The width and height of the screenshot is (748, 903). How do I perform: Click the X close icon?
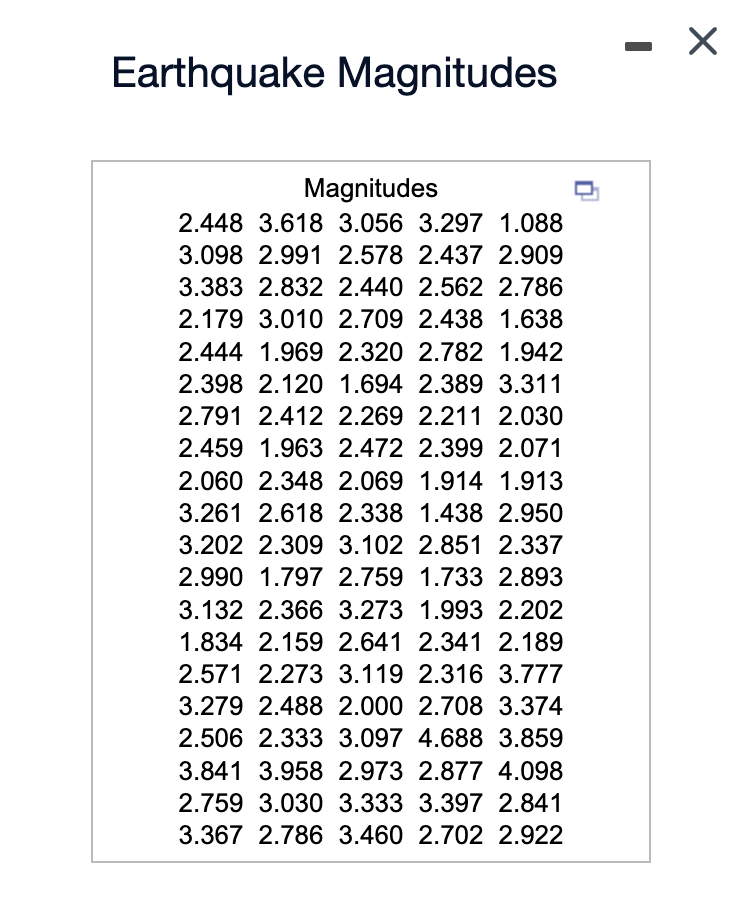(701, 42)
